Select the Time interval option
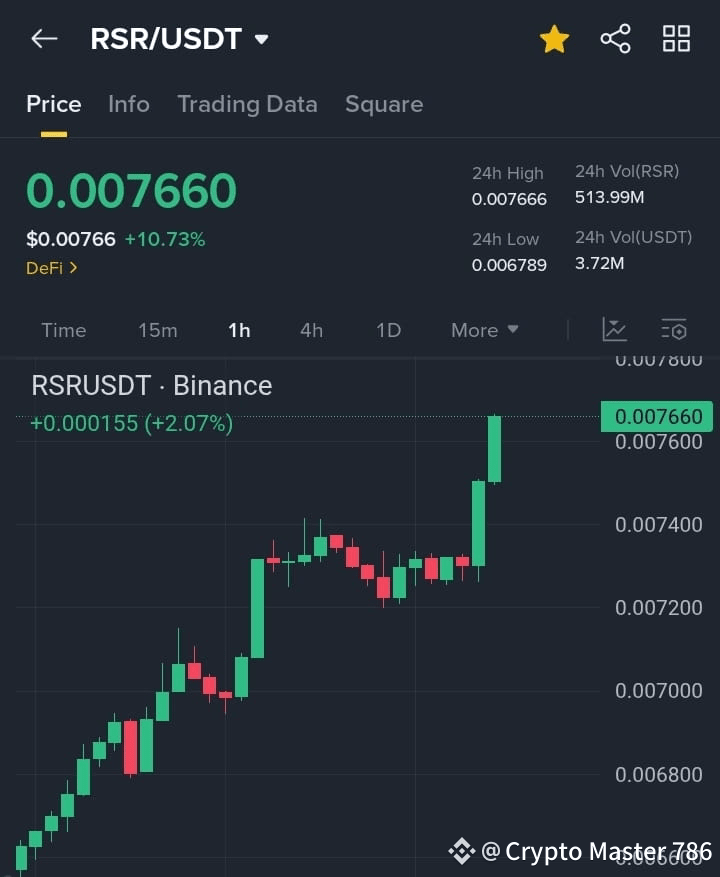720x877 pixels. pyautogui.click(x=63, y=330)
